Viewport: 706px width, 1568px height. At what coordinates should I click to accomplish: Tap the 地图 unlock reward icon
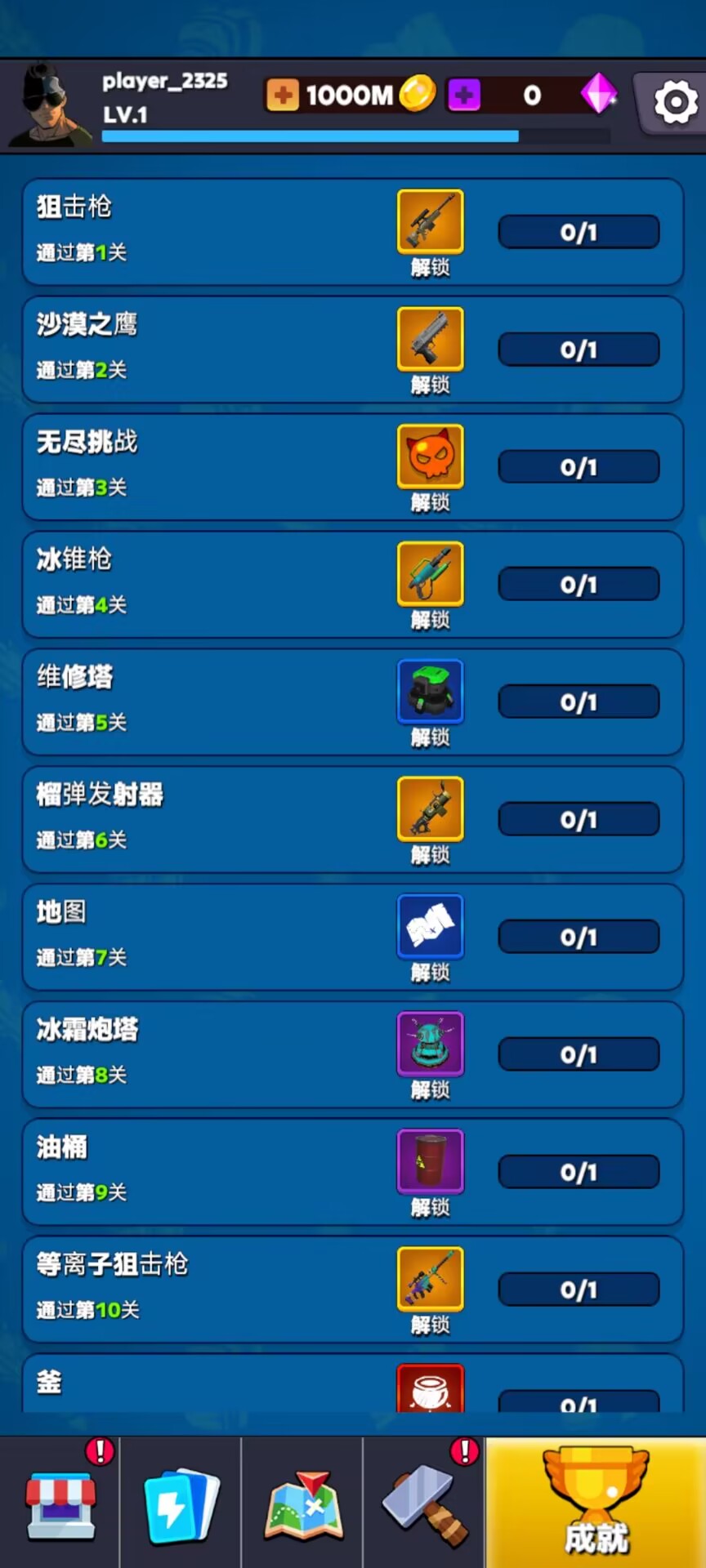(430, 927)
